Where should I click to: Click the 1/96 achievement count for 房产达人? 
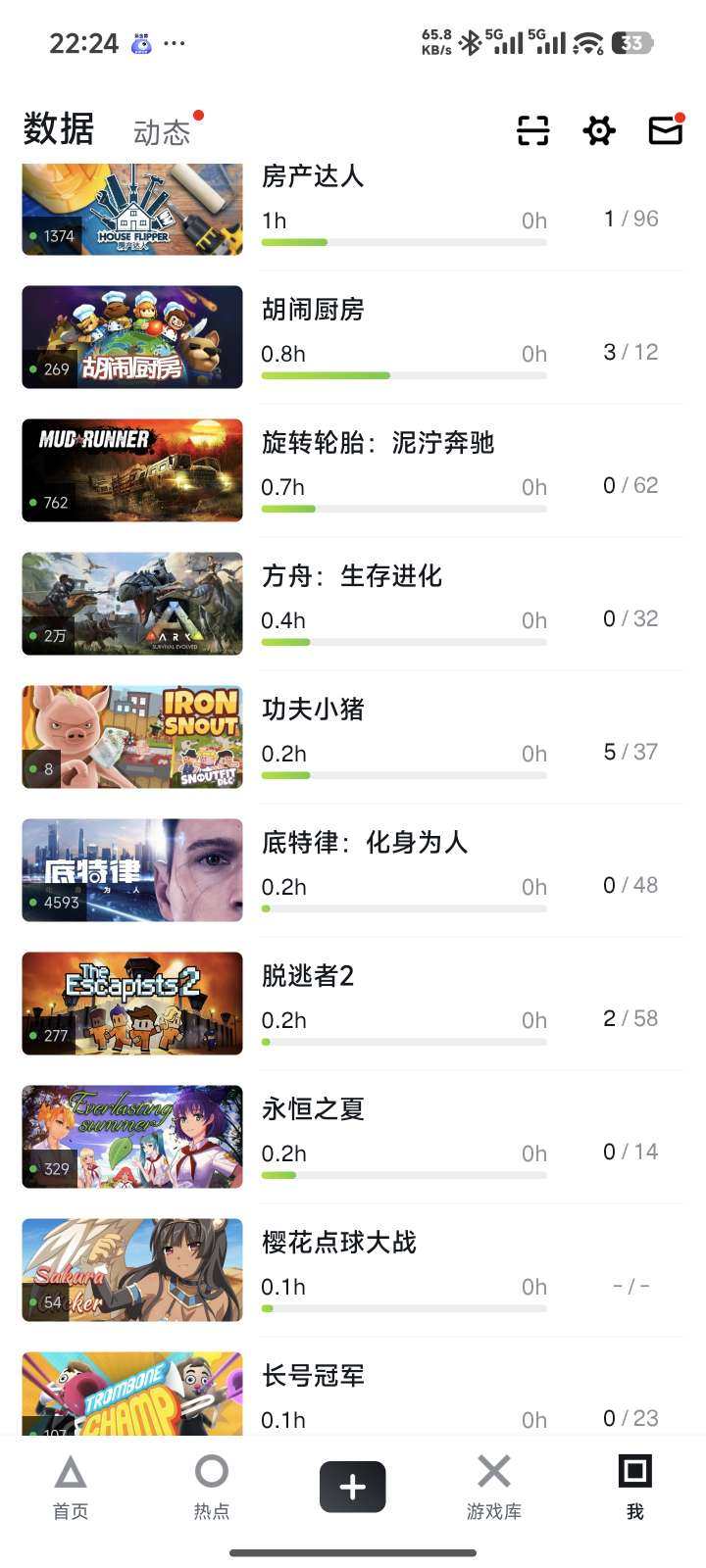coord(629,219)
